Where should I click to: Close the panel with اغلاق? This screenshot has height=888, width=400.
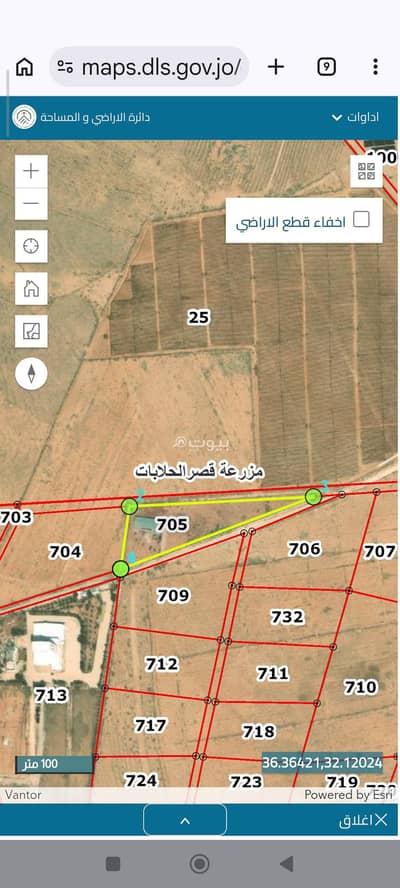363,820
